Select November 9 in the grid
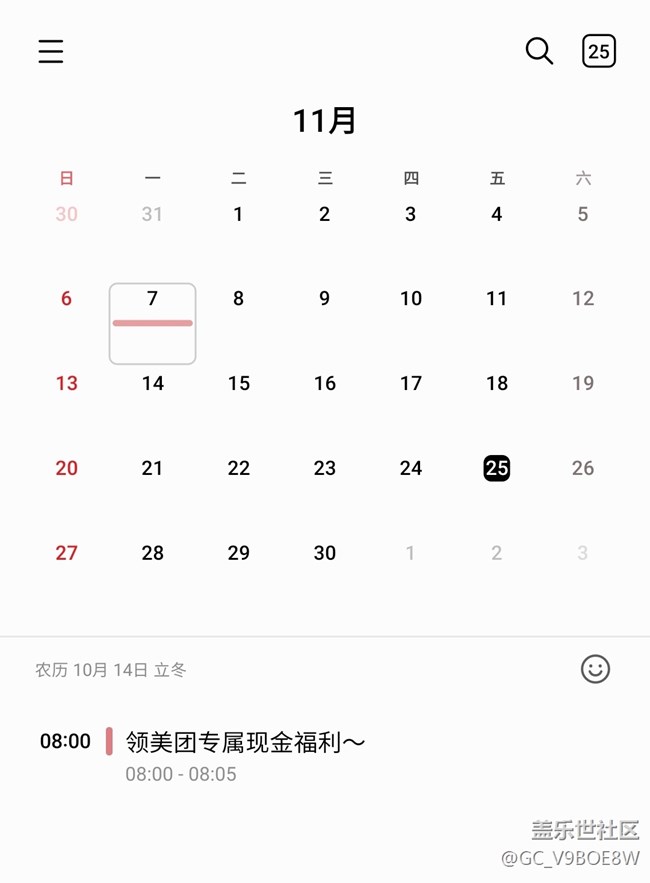Screen dimensions: 650x883 pos(325,299)
